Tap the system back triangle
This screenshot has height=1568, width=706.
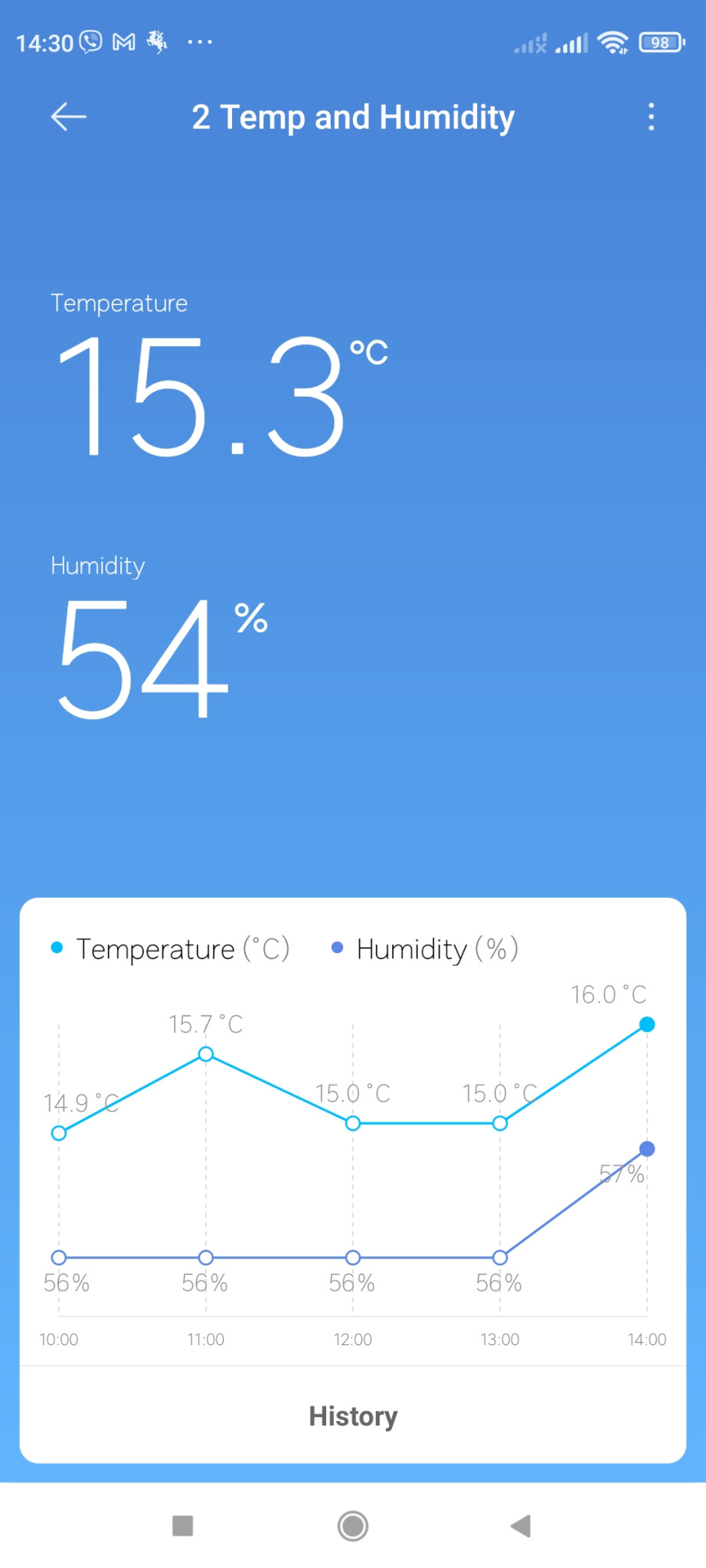coord(521,1526)
